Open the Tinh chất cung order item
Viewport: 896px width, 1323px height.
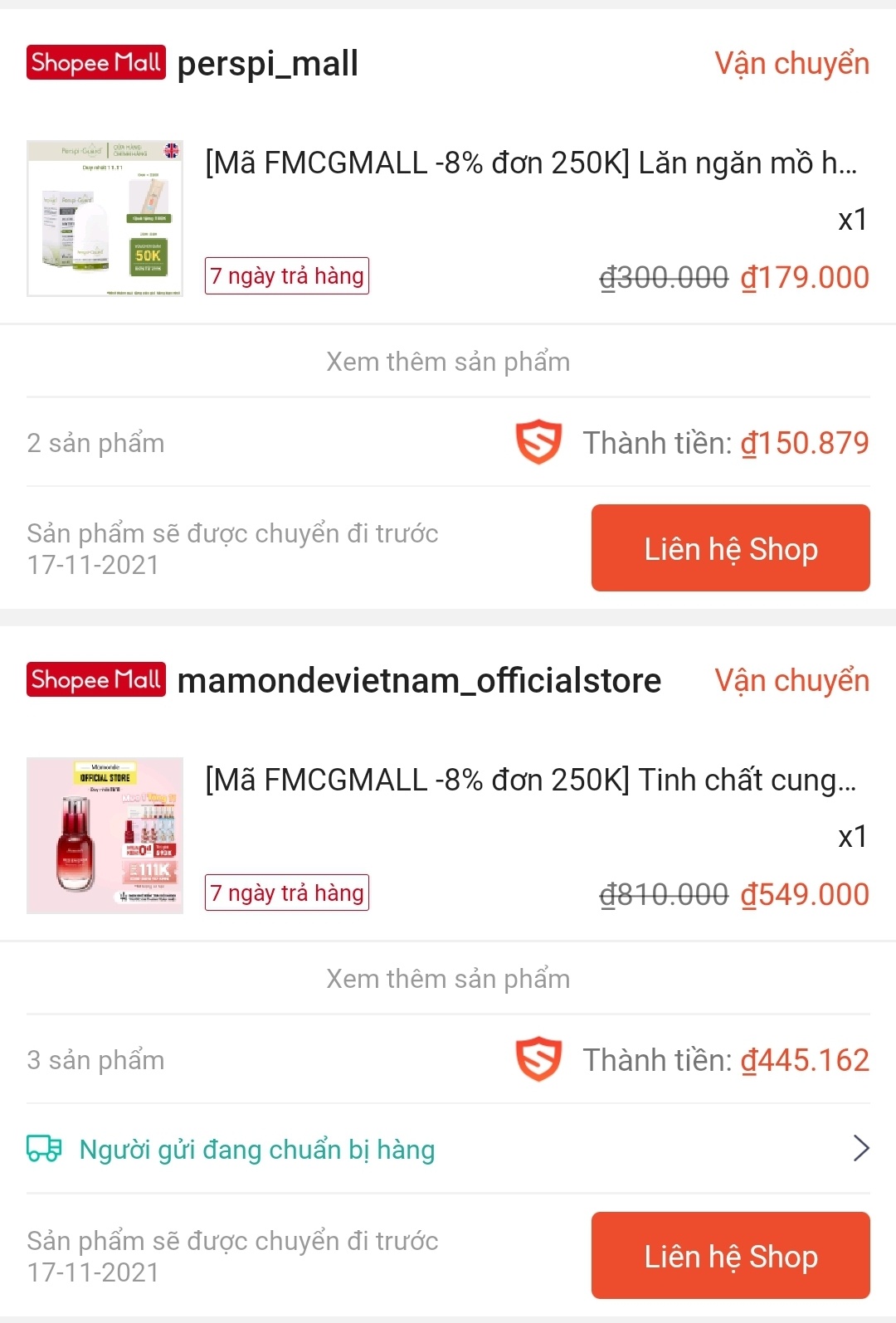[x=531, y=781]
